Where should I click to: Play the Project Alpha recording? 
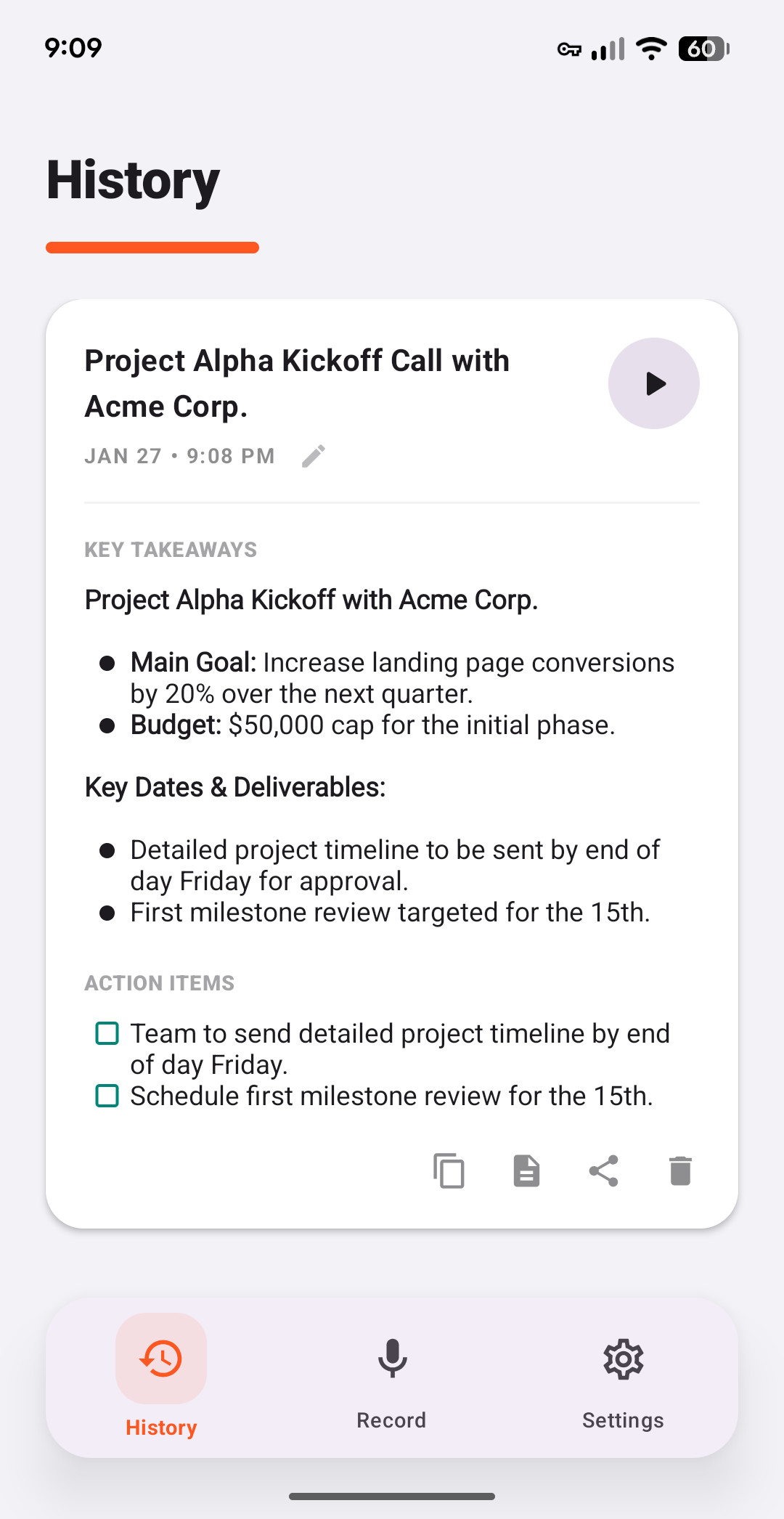[653, 383]
